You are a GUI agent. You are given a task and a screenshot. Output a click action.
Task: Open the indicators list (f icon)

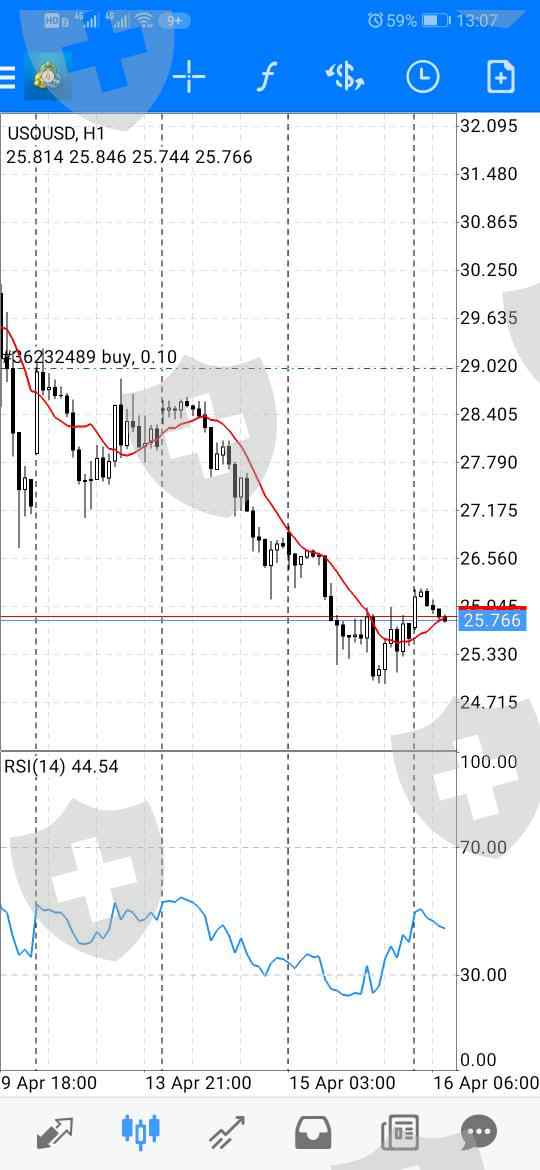[x=266, y=77]
